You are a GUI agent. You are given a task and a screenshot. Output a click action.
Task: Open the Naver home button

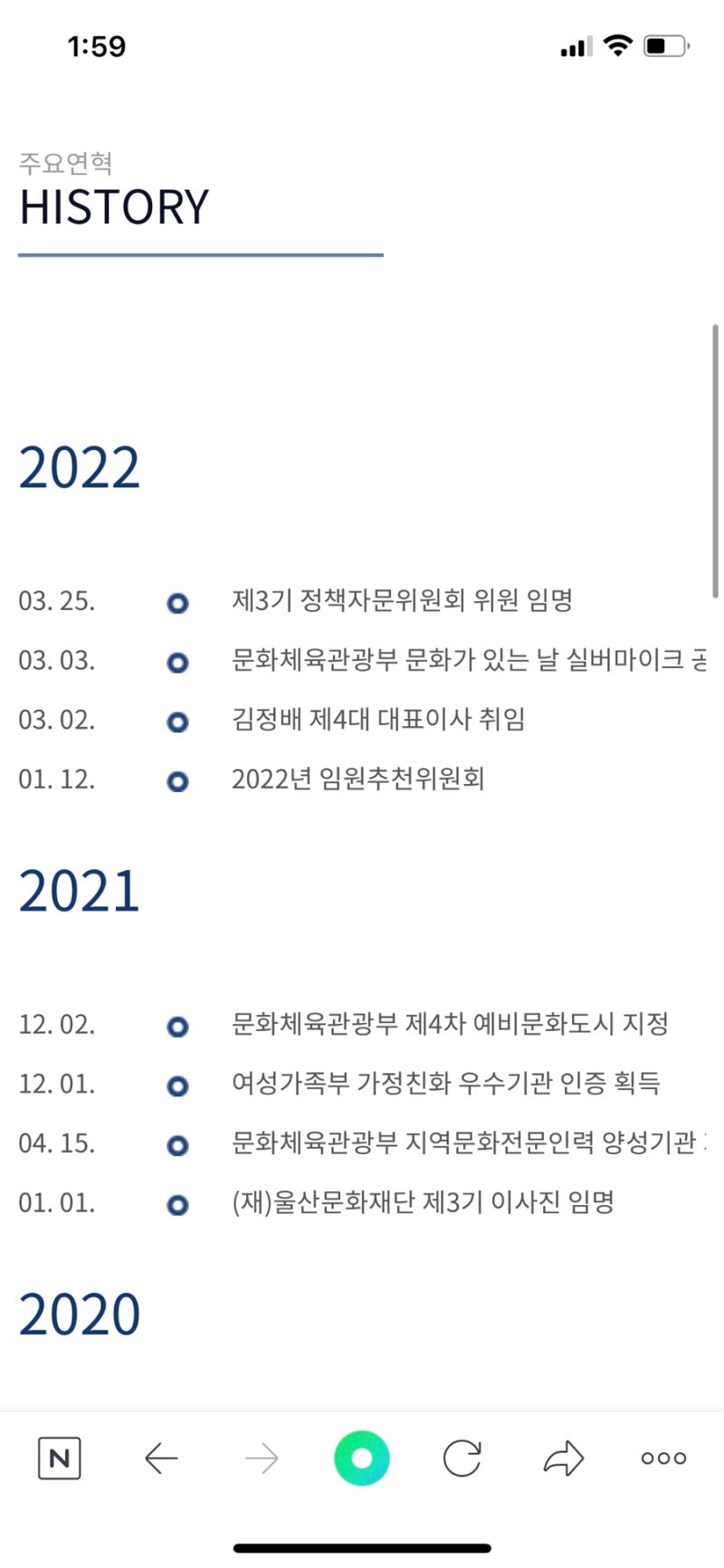tap(60, 1458)
